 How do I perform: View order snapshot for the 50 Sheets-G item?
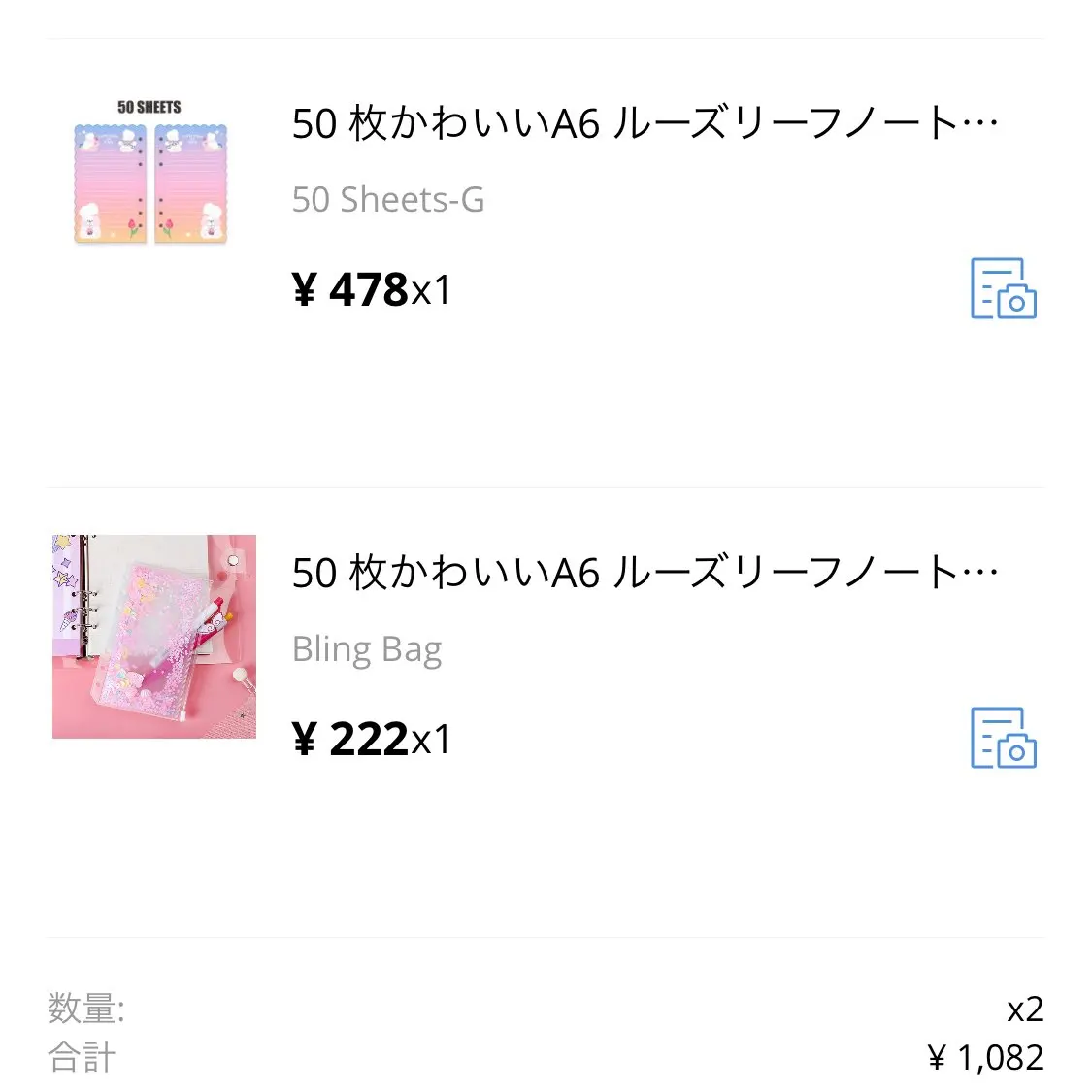pyautogui.click(x=1004, y=288)
